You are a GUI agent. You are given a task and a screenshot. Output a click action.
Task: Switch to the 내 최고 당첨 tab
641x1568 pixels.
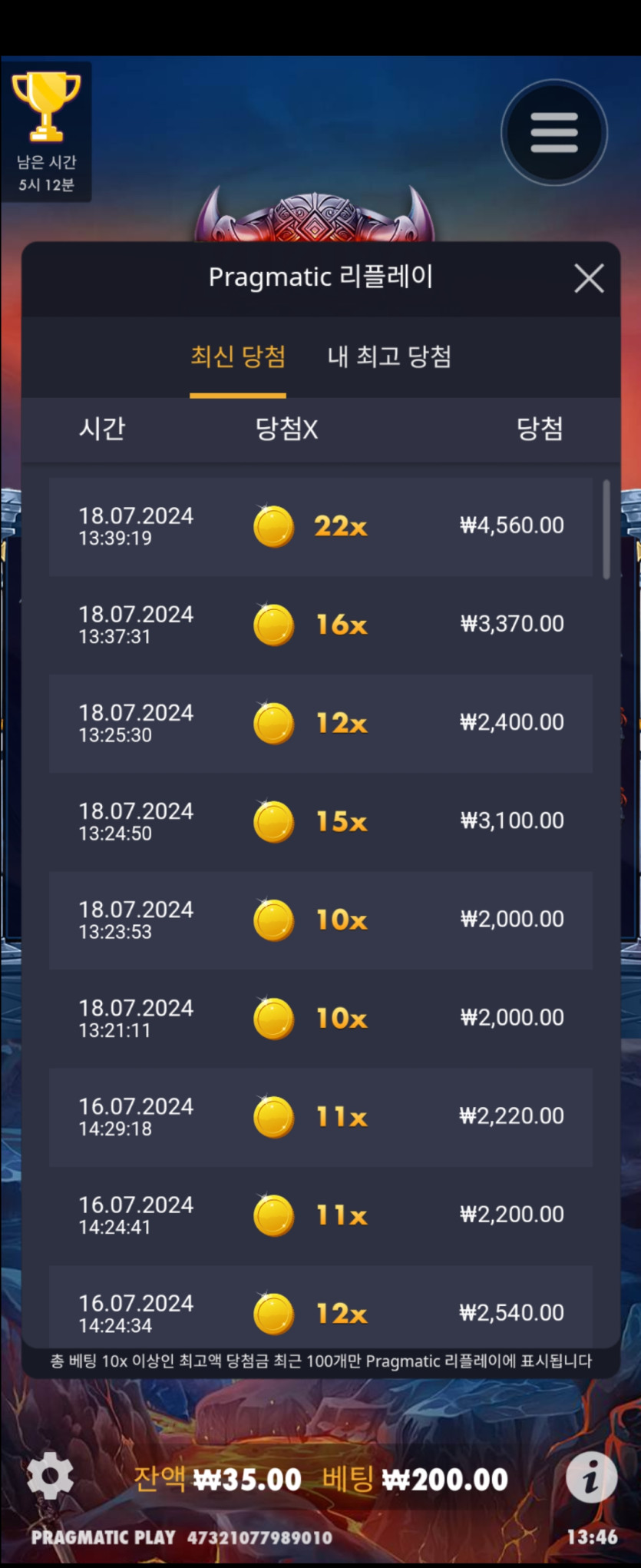click(x=389, y=356)
